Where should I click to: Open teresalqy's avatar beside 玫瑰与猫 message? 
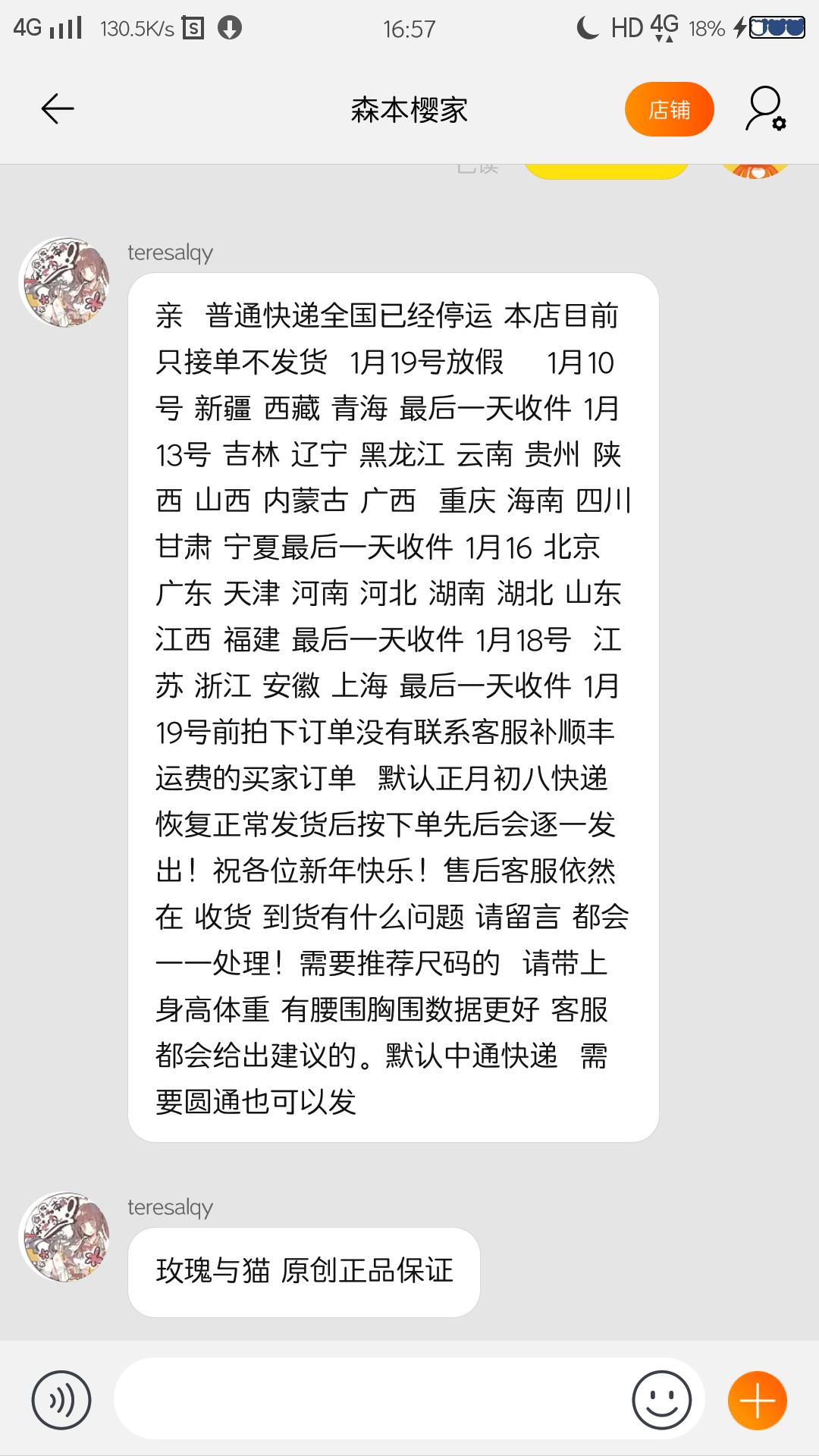pos(64,1237)
